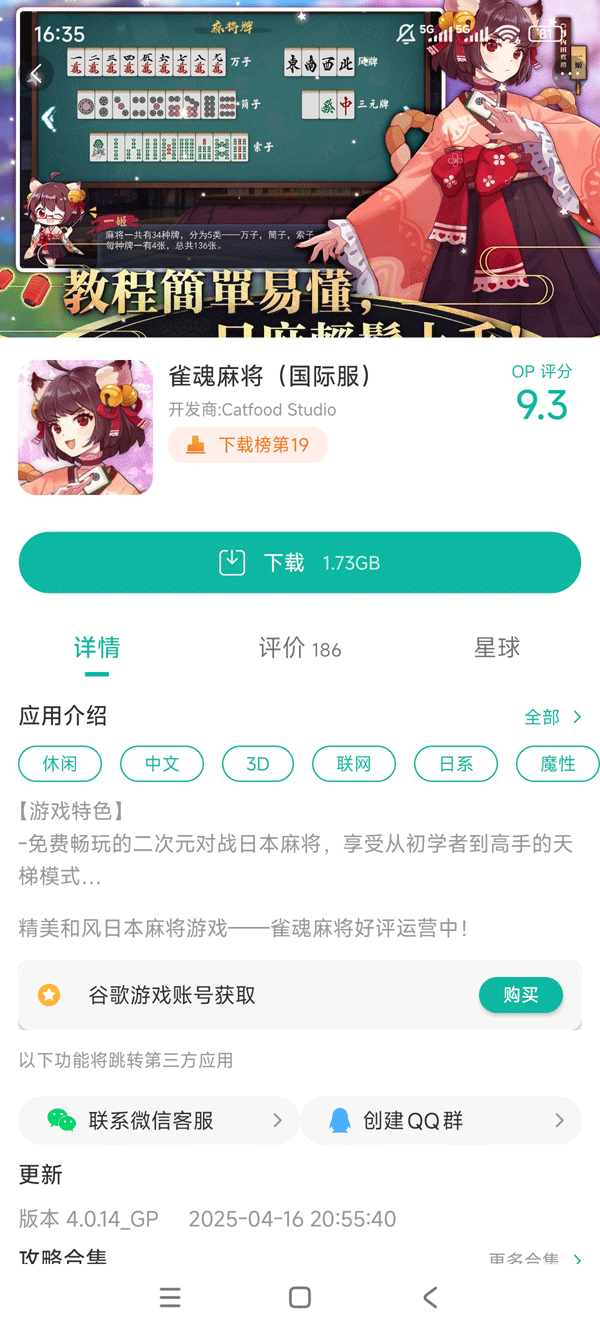This screenshot has width=600, height=1335.
Task: Select the 详情 tab
Action: click(97, 648)
